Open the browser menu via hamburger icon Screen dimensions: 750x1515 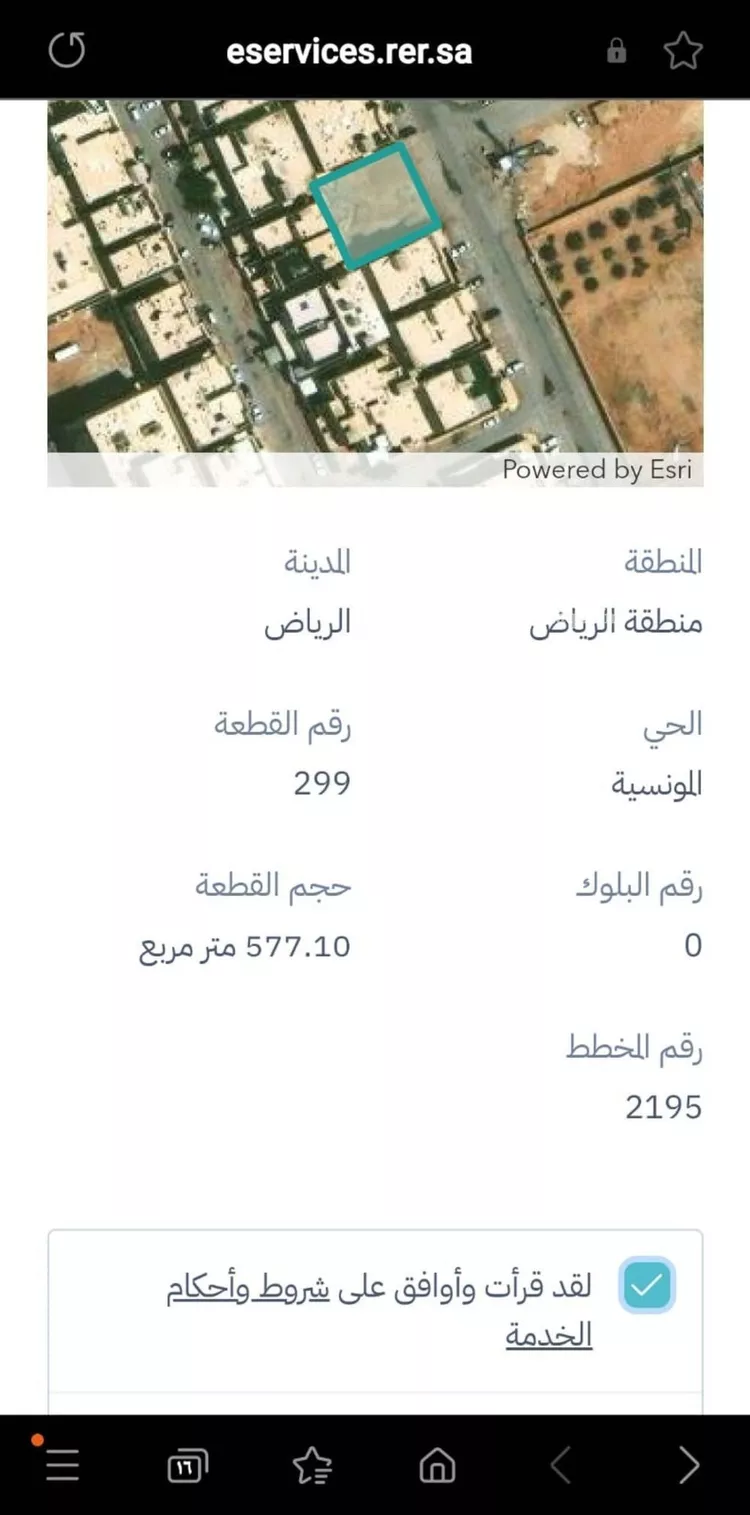coord(62,1464)
